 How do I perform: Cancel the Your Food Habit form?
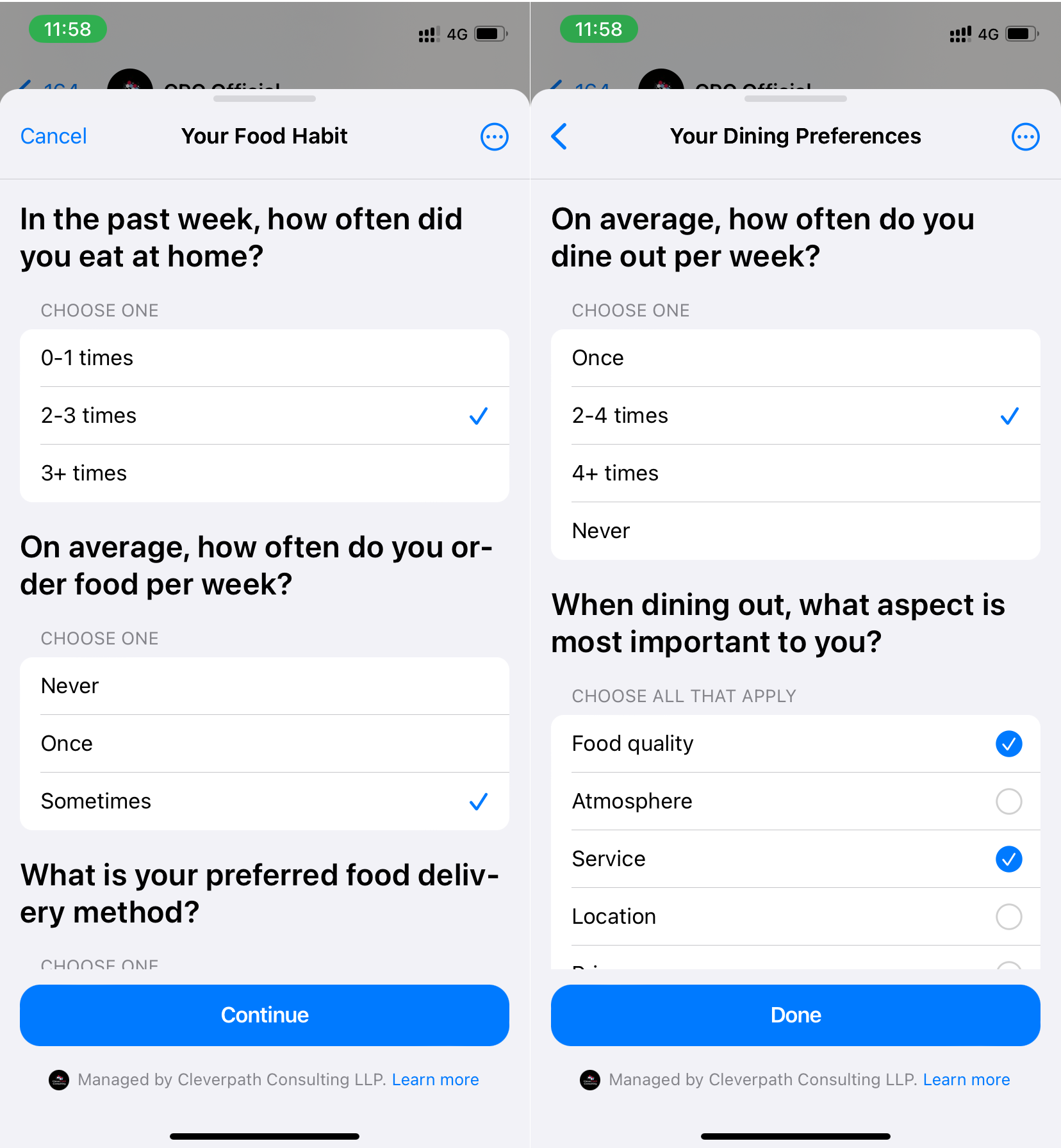(53, 136)
